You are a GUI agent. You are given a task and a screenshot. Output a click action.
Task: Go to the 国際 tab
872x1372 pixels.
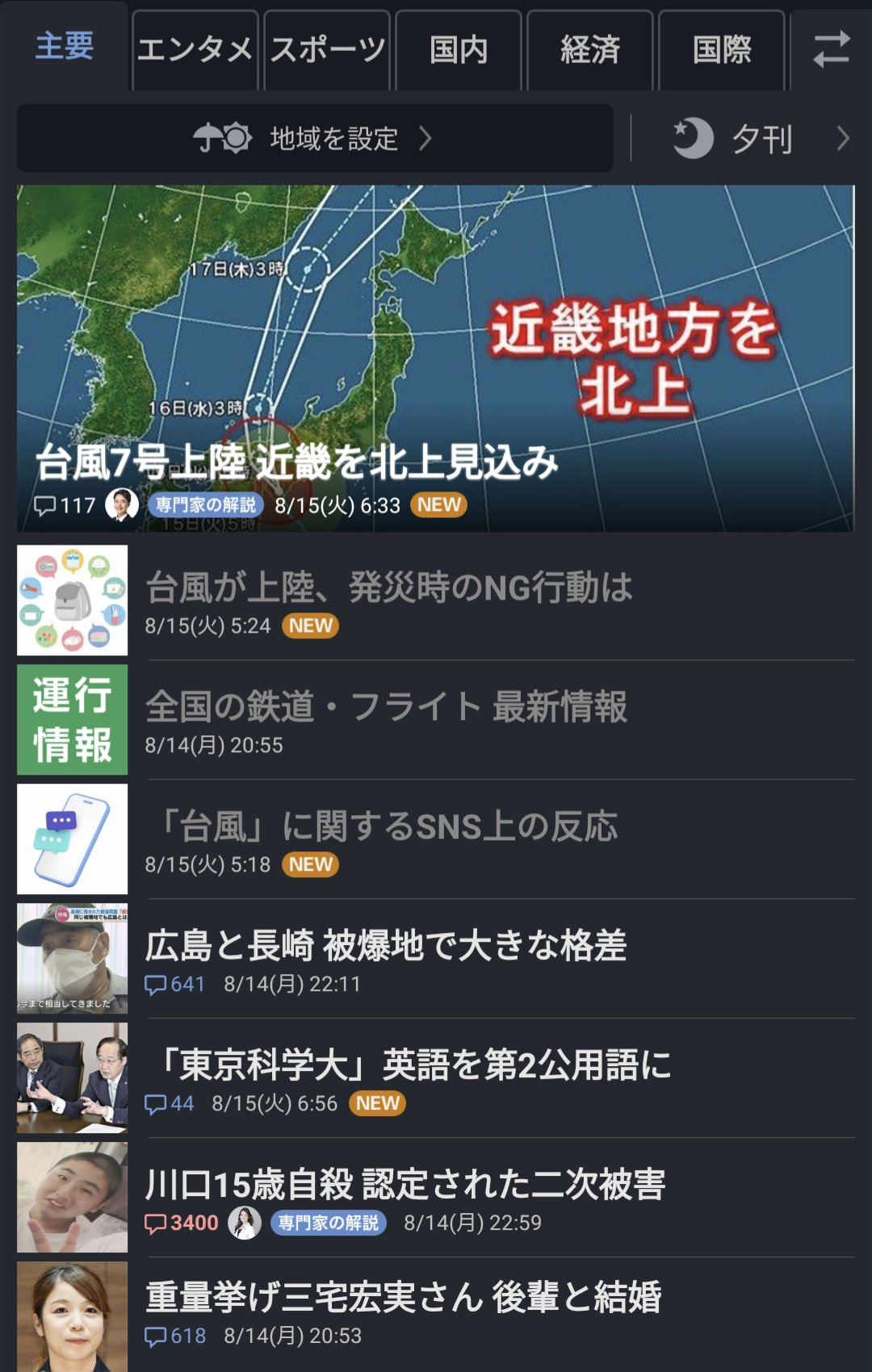click(722, 50)
